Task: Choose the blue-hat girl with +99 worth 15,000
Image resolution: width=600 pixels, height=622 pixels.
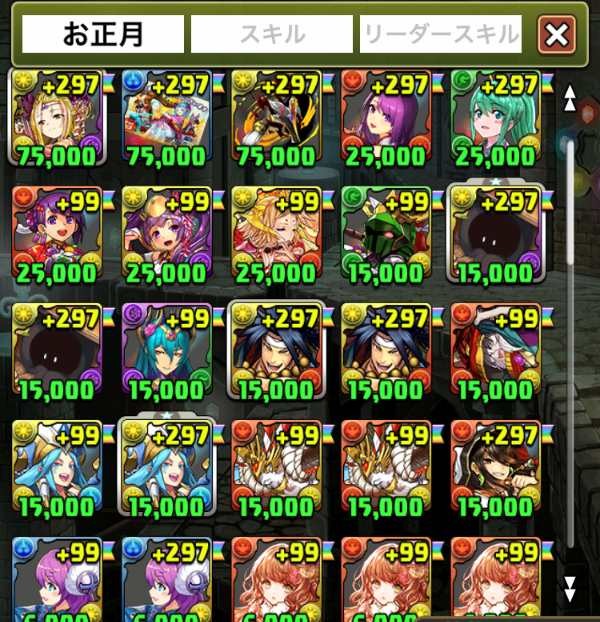Action: [x=56, y=467]
